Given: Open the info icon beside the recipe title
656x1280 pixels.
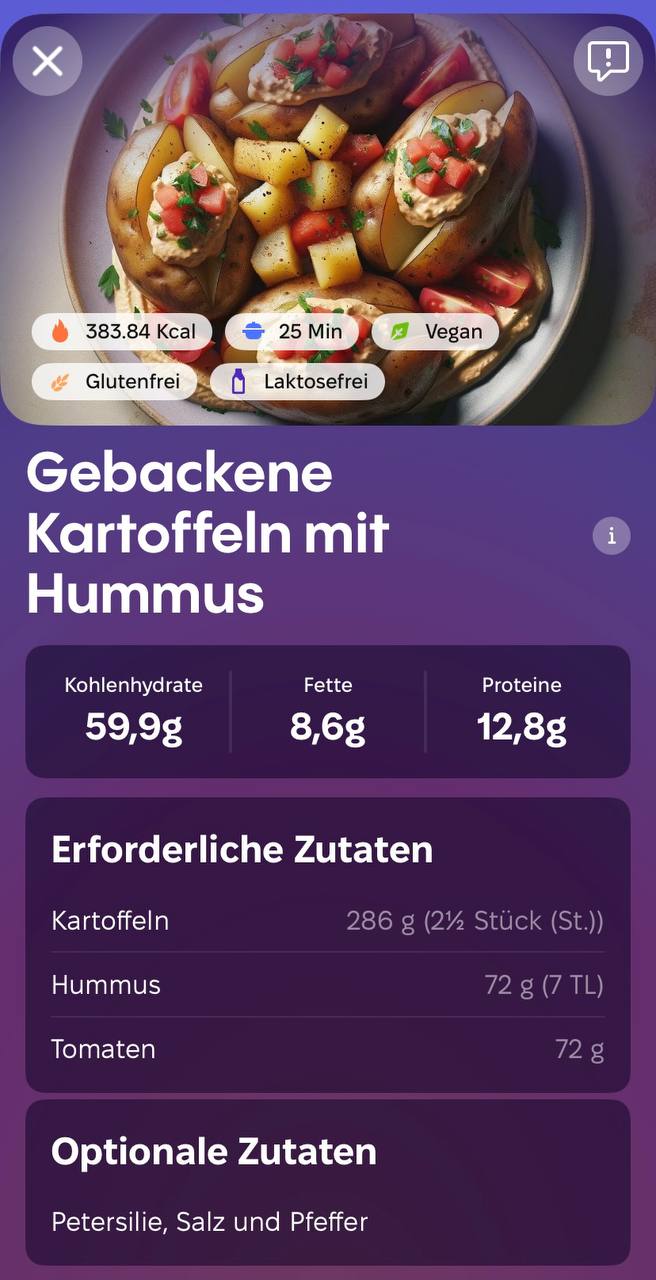Looking at the screenshot, I should [611, 536].
